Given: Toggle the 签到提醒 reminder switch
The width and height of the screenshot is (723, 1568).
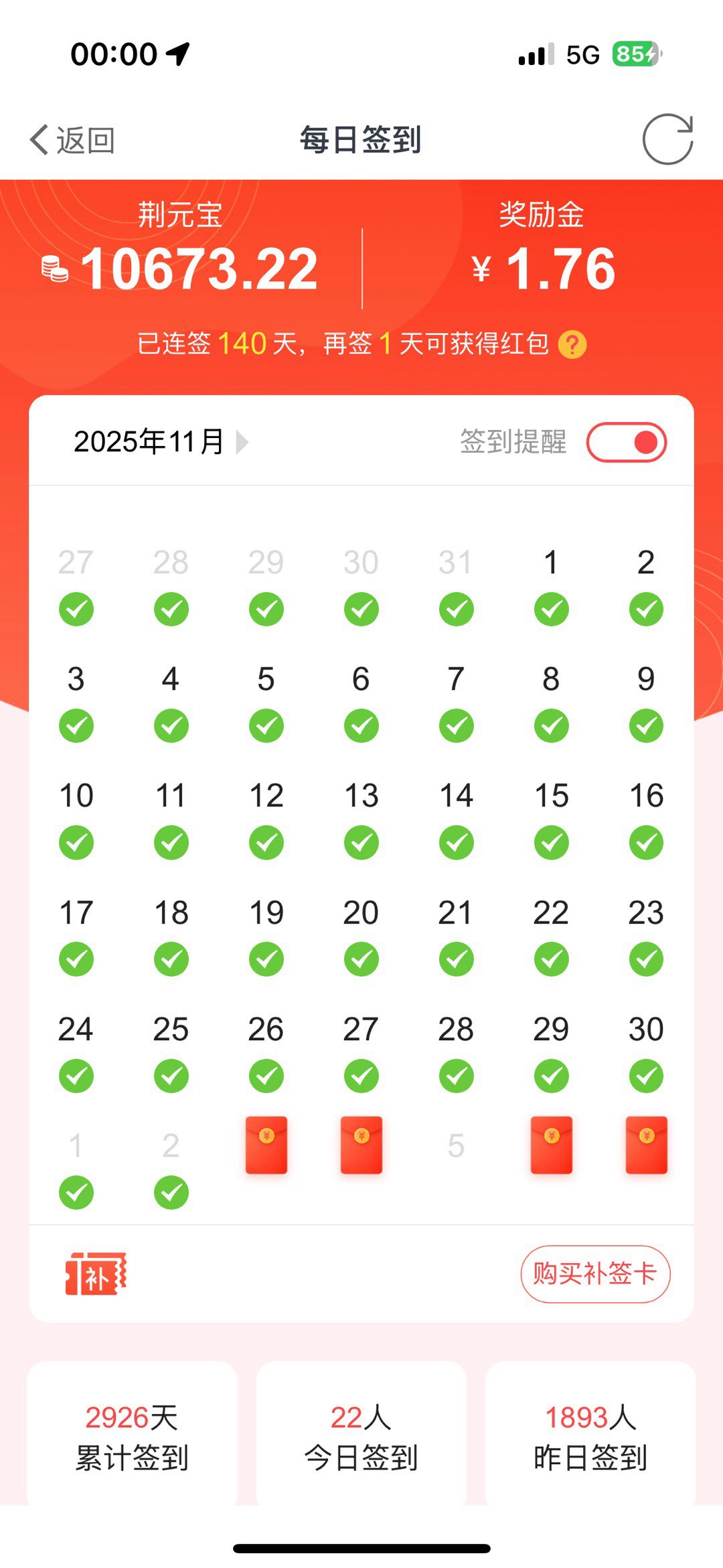Looking at the screenshot, I should pyautogui.click(x=627, y=442).
